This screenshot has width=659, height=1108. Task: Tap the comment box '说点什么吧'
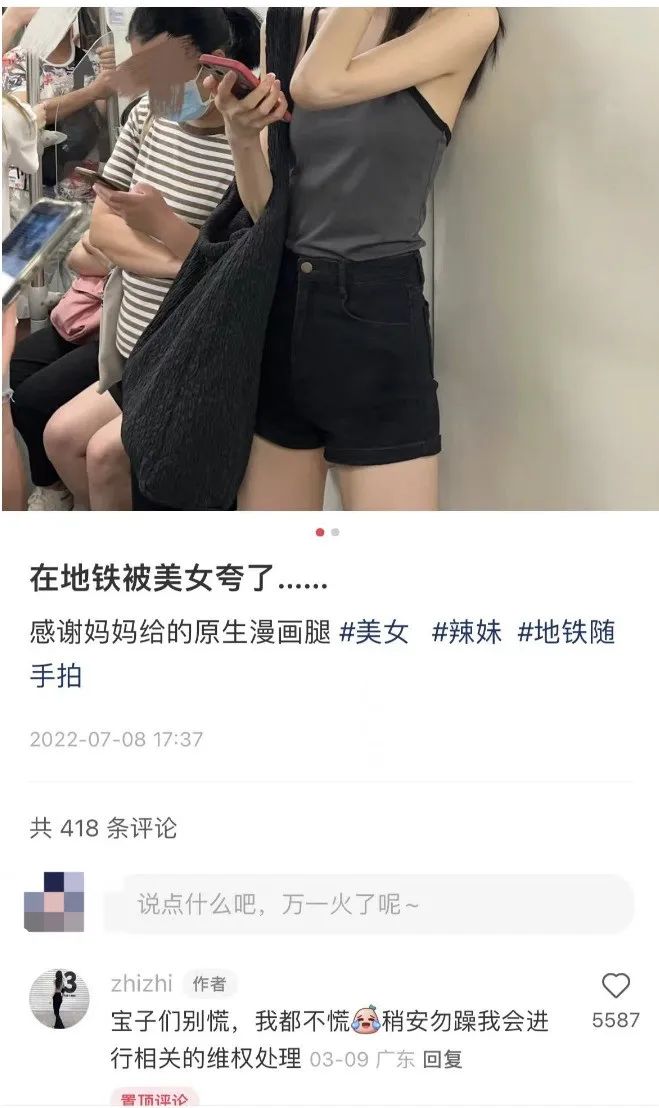(377, 904)
